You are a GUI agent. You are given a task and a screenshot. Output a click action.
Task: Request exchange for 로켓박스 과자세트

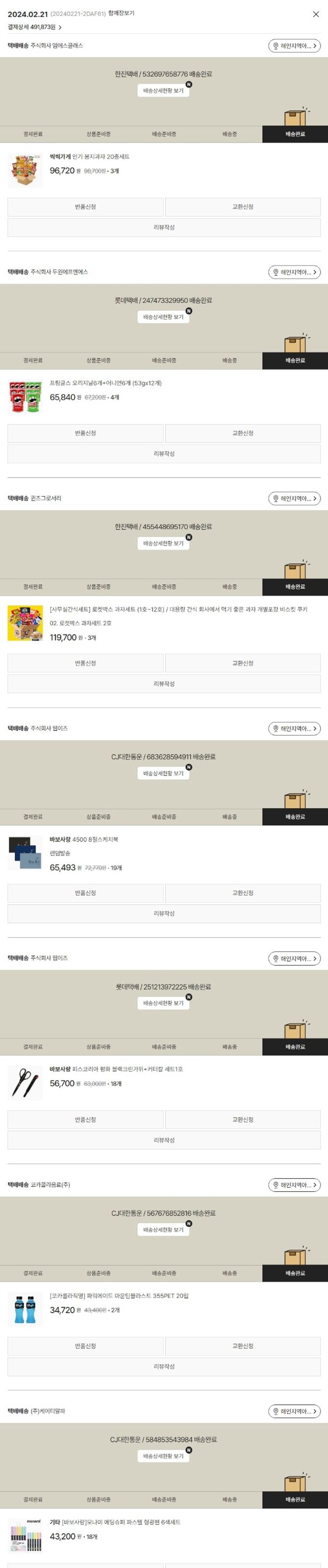pyautogui.click(x=243, y=663)
